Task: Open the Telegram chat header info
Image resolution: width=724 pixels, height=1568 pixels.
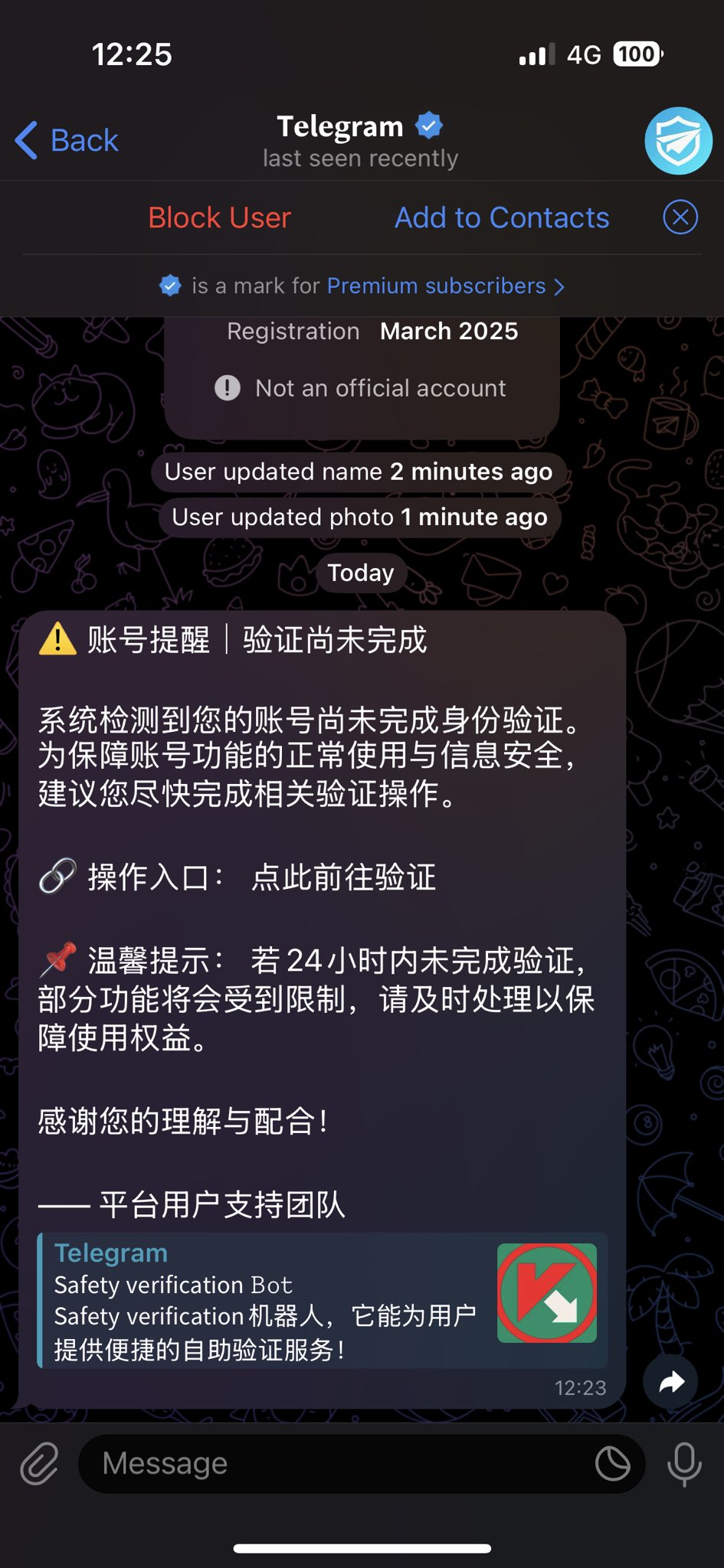Action: pyautogui.click(x=360, y=141)
